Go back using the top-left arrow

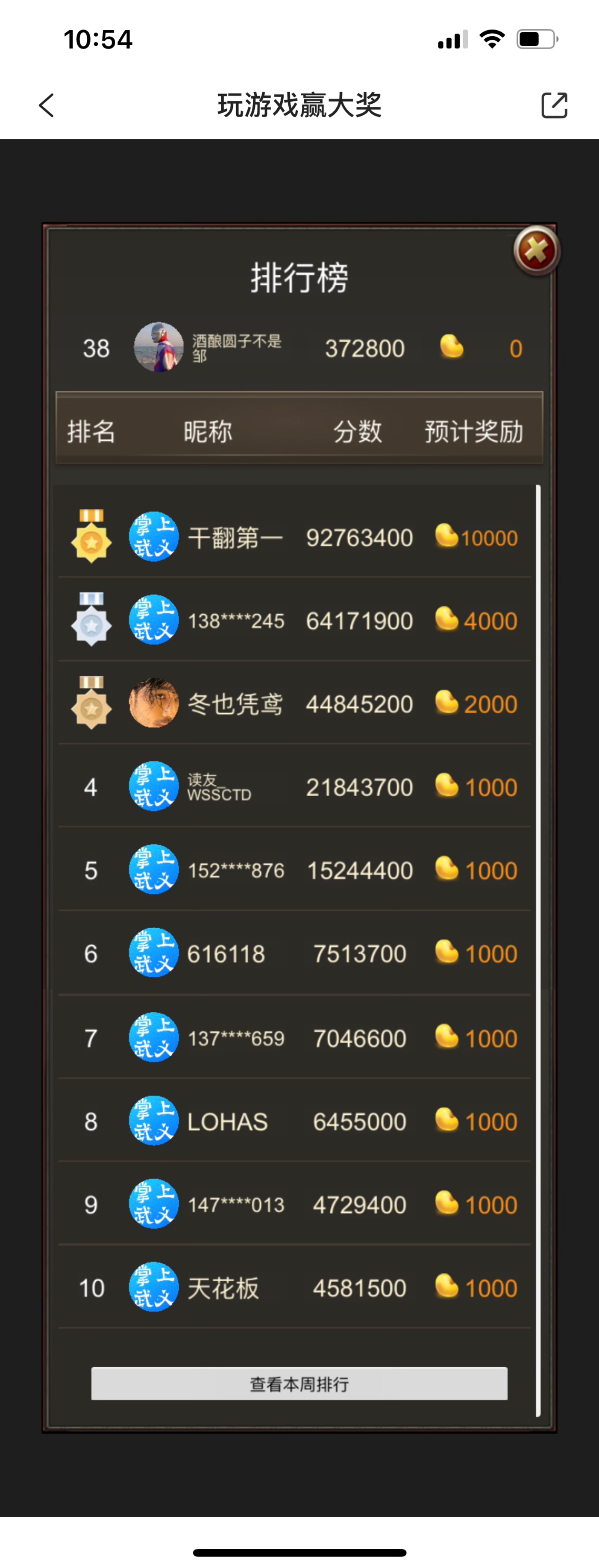[46, 105]
